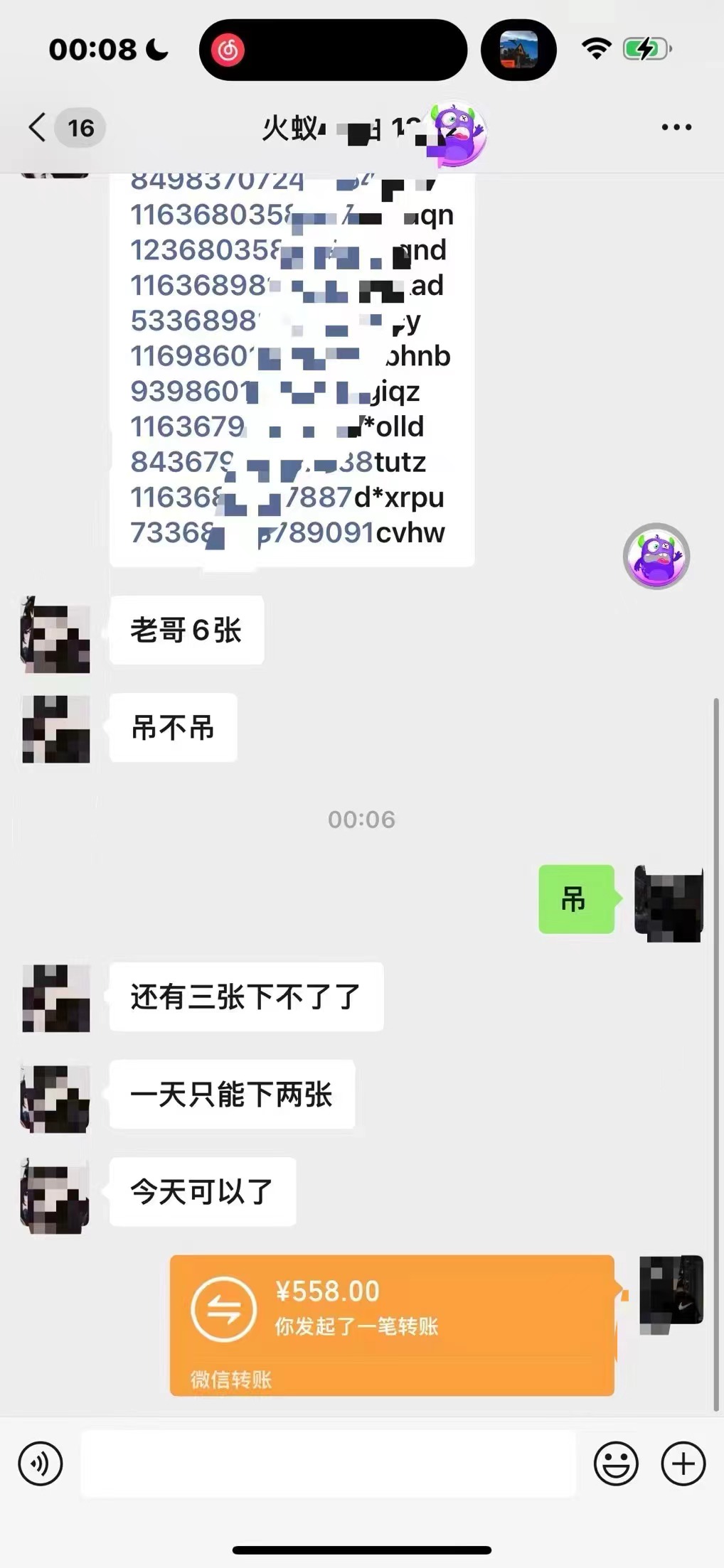Image resolution: width=724 pixels, height=1568 pixels.
Task: Open the ¥558.00 WeChat transfer card
Action: (x=391, y=1324)
